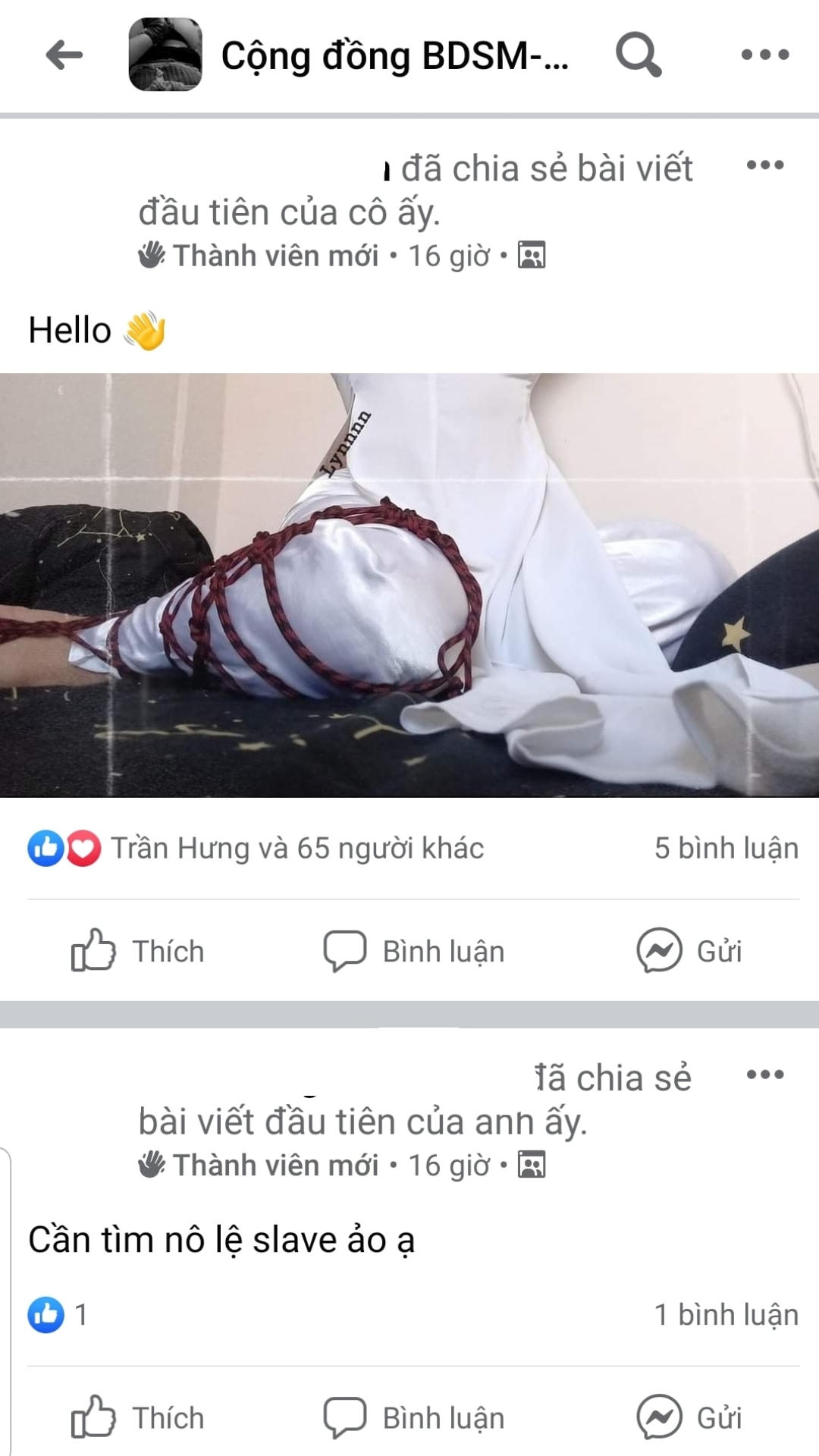The height and width of the screenshot is (1456, 819).
Task: Click the comment bubble icon on second post
Action: [x=345, y=1415]
